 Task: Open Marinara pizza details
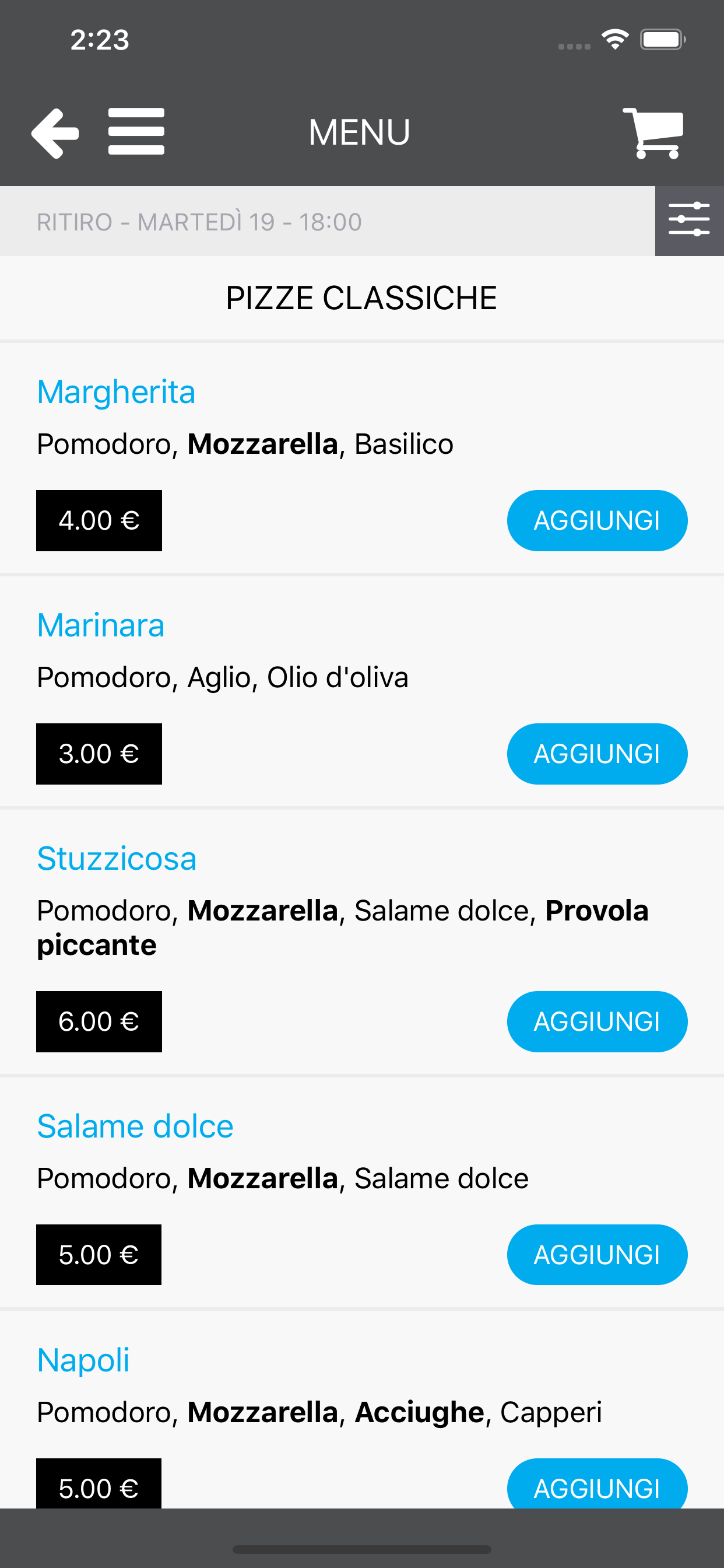[x=100, y=625]
